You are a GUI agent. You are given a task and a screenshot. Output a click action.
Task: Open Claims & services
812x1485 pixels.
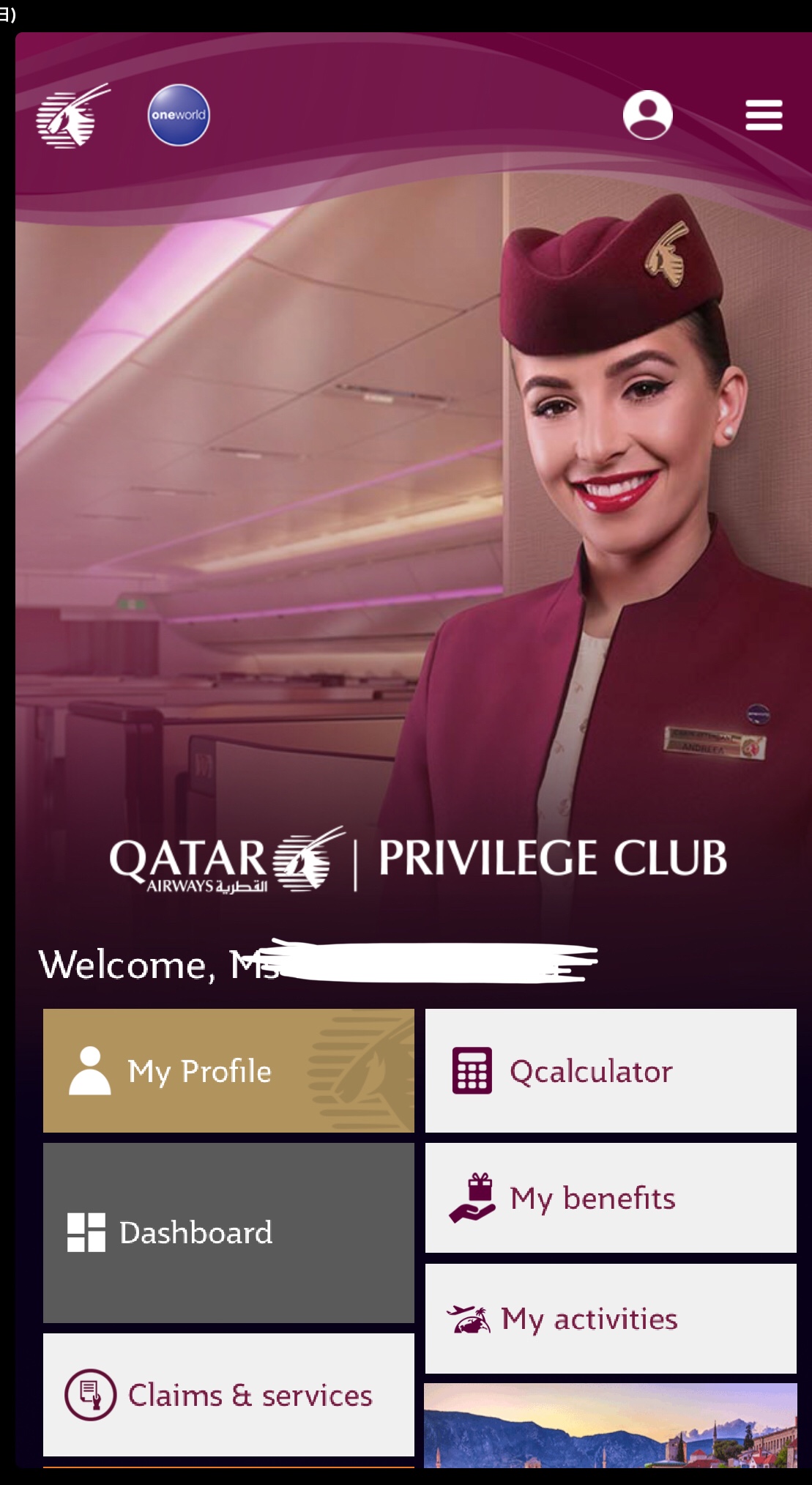pyautogui.click(x=228, y=1395)
